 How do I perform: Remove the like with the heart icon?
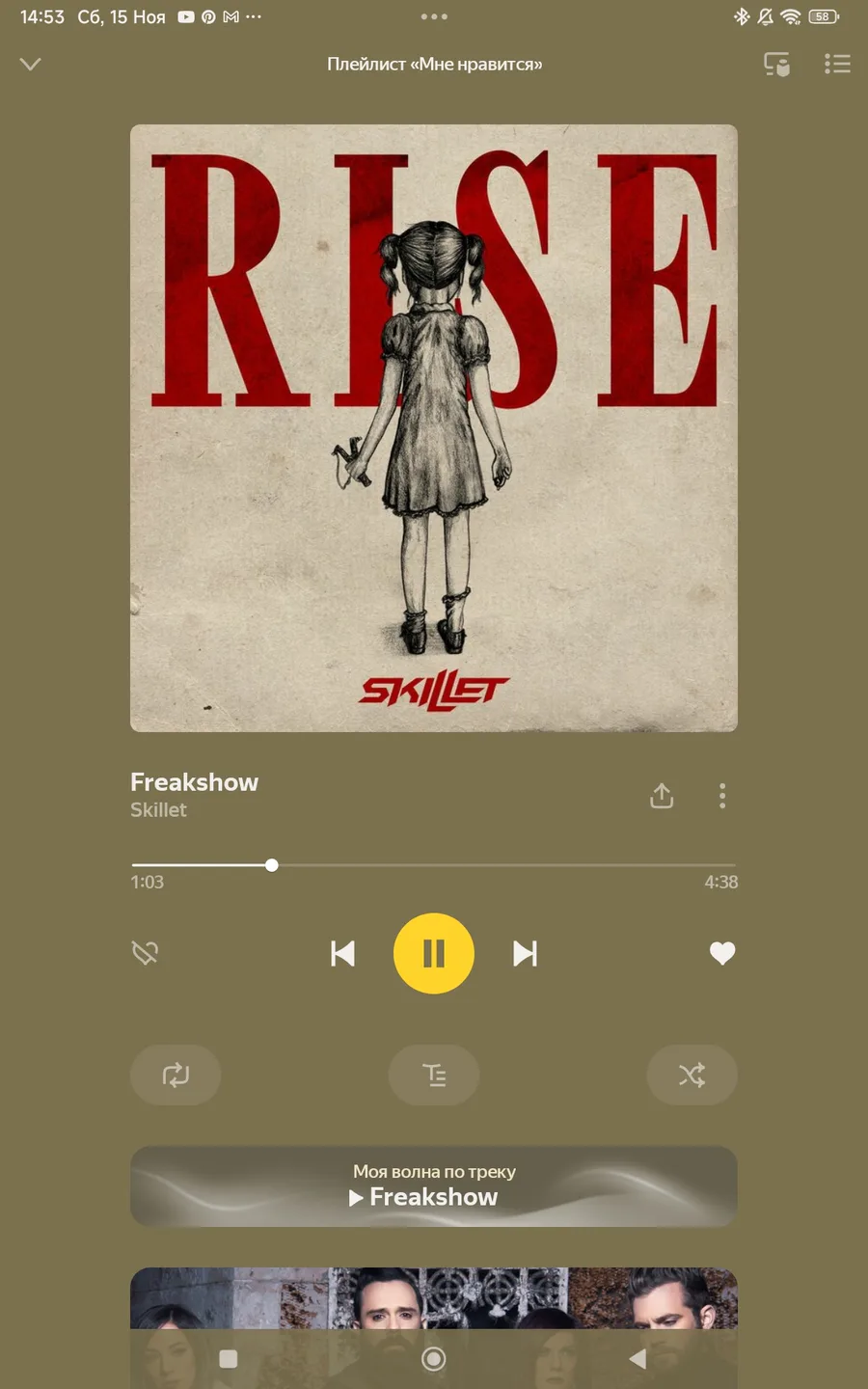click(722, 953)
